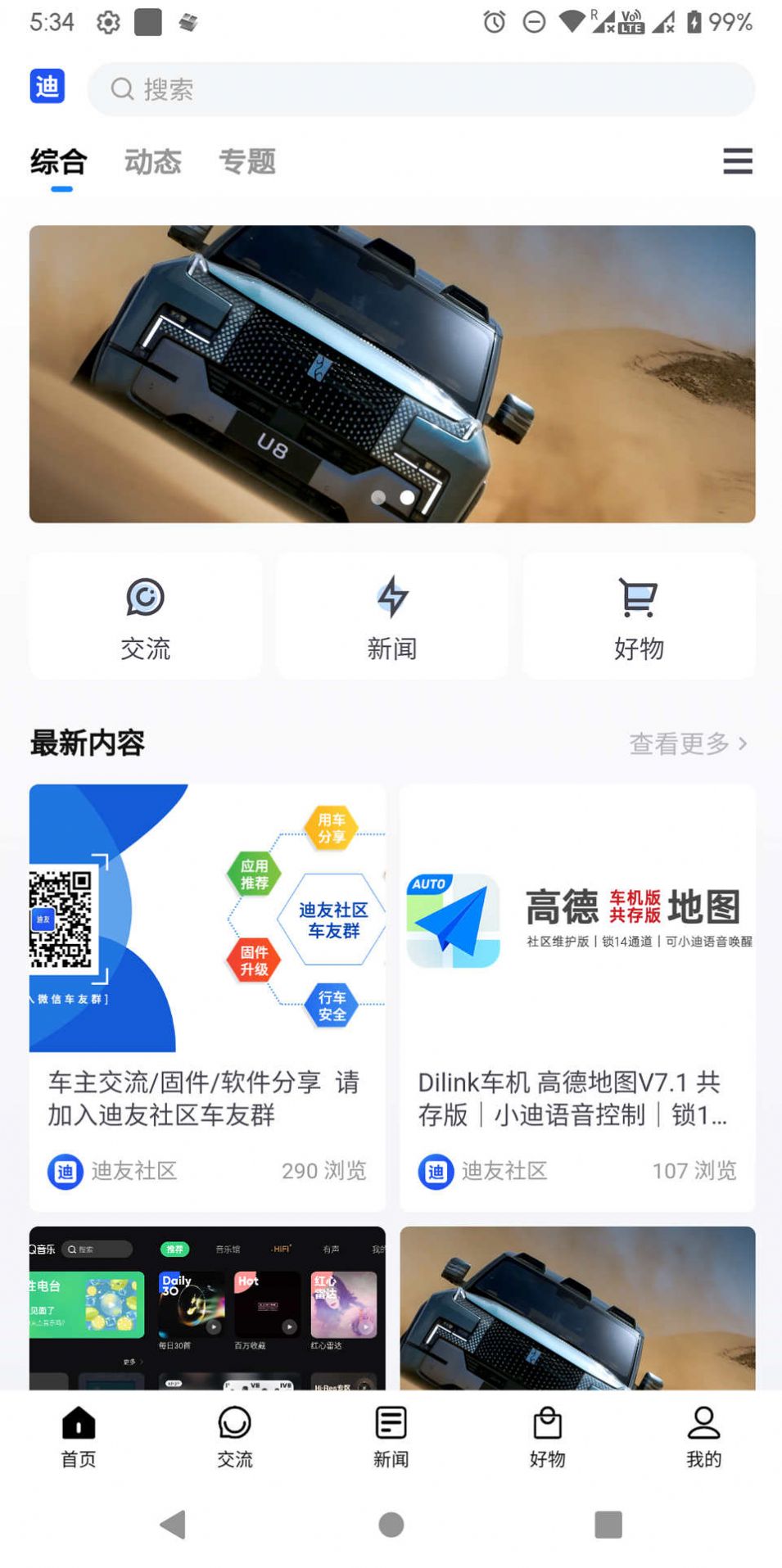Select the 综合 tab
Screen dimensions: 782x1568
click(x=59, y=161)
